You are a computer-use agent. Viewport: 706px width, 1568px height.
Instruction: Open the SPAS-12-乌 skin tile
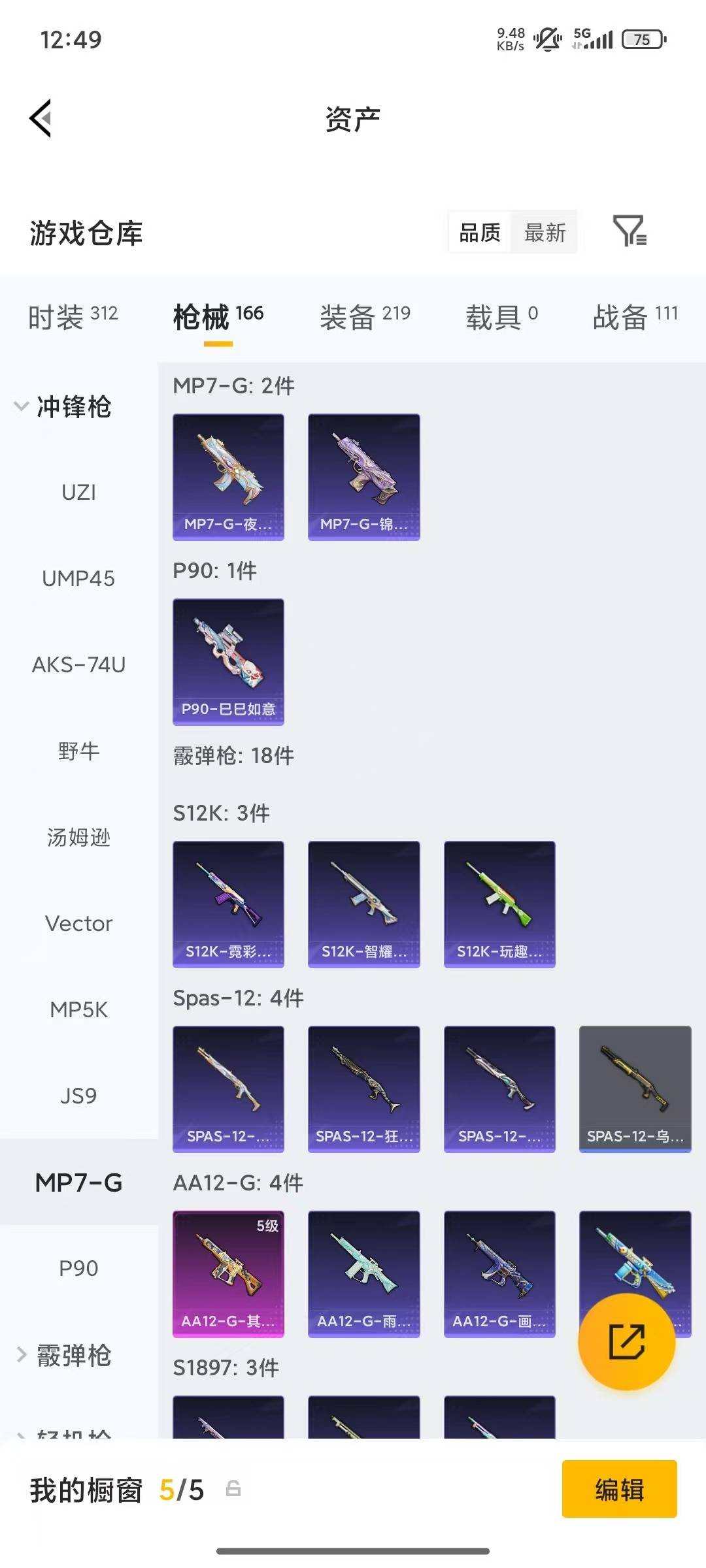[x=635, y=1089]
